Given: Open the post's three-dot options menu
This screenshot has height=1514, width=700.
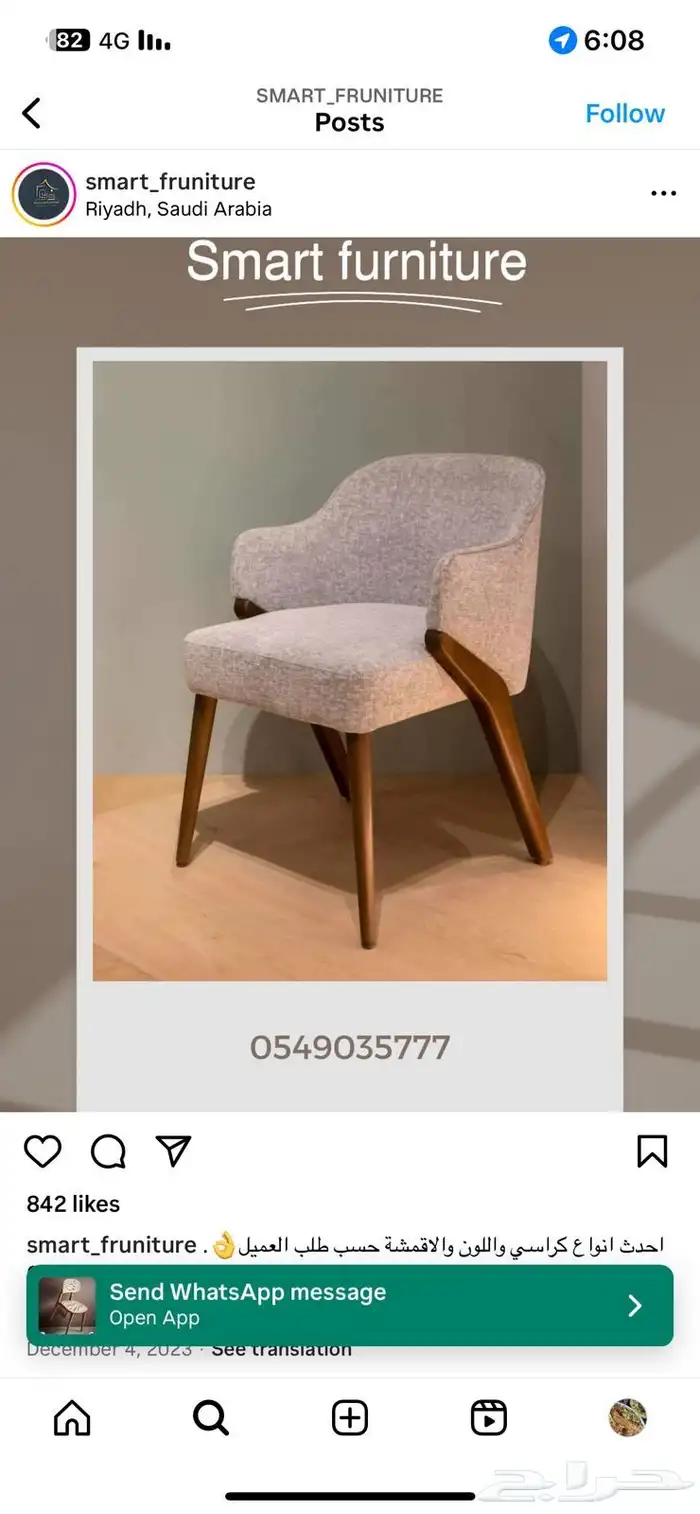Looking at the screenshot, I should pos(663,194).
